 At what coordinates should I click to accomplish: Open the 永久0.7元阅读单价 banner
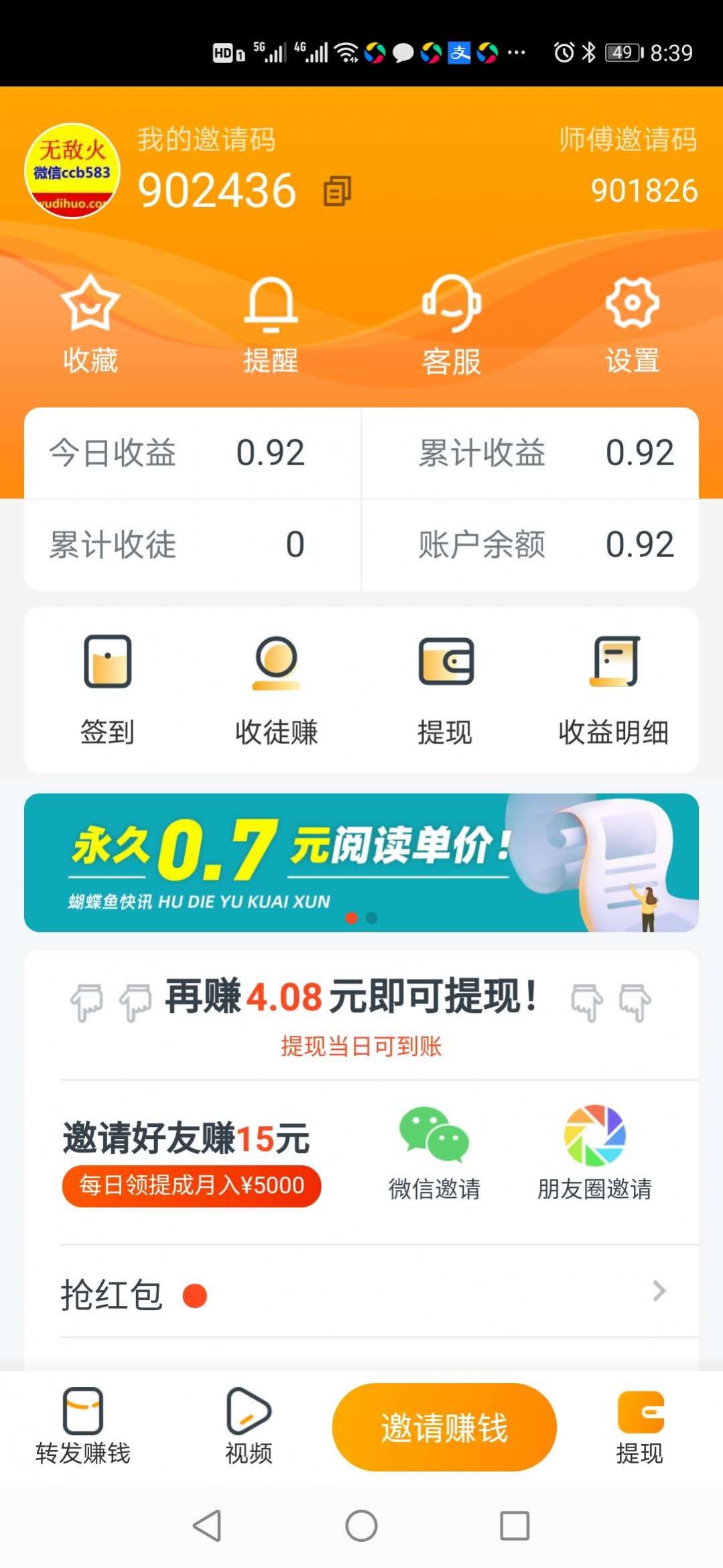pos(361,862)
